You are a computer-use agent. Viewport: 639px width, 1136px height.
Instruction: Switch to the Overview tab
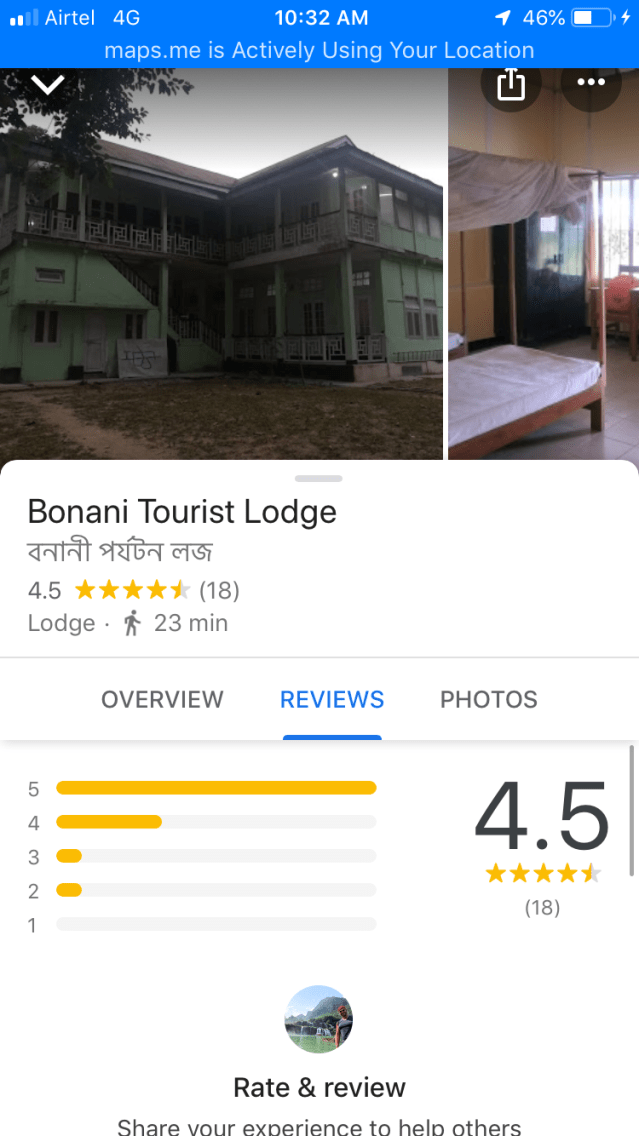click(x=162, y=700)
